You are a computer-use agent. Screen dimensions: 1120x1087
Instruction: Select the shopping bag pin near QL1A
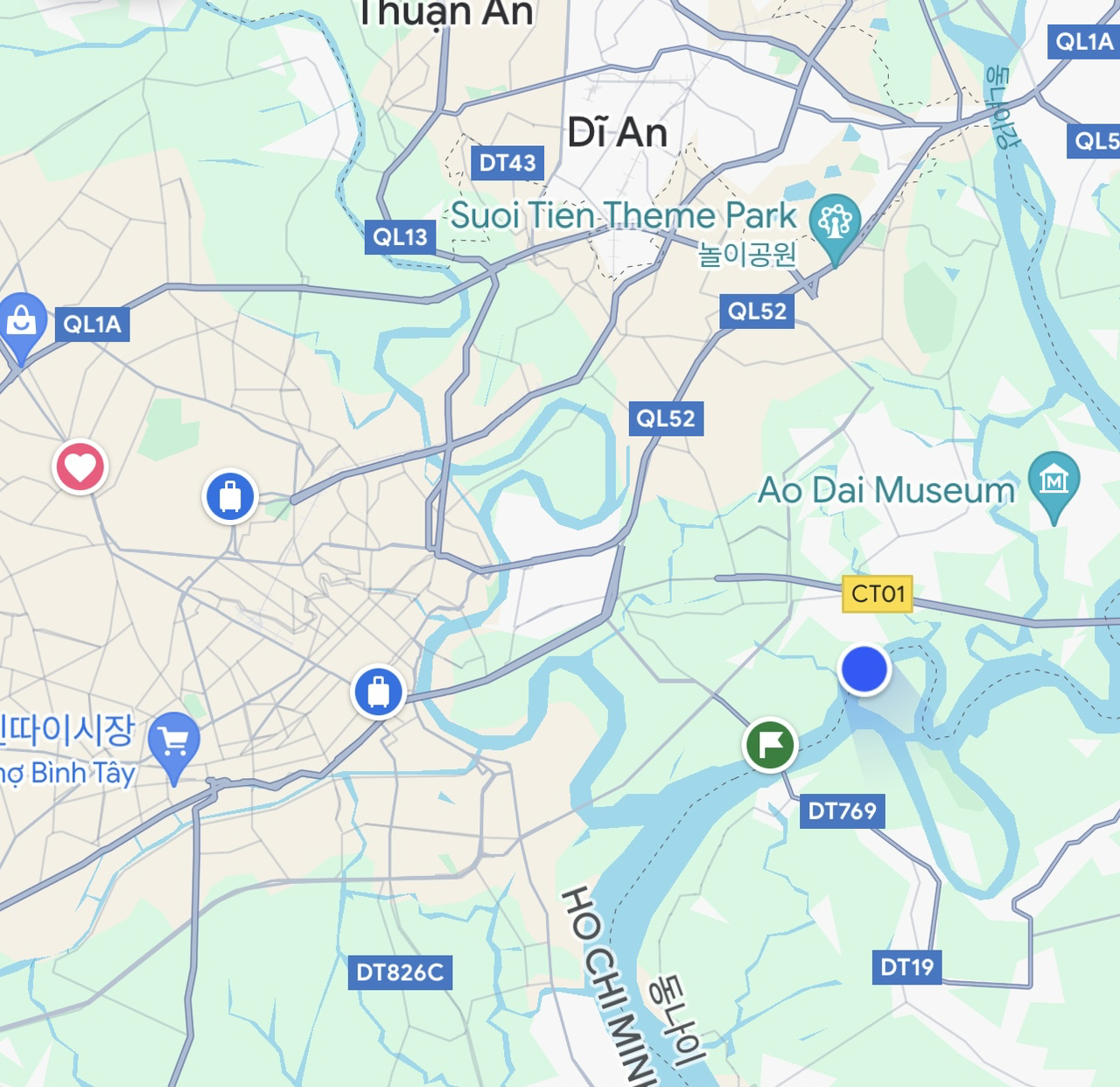click(x=21, y=324)
